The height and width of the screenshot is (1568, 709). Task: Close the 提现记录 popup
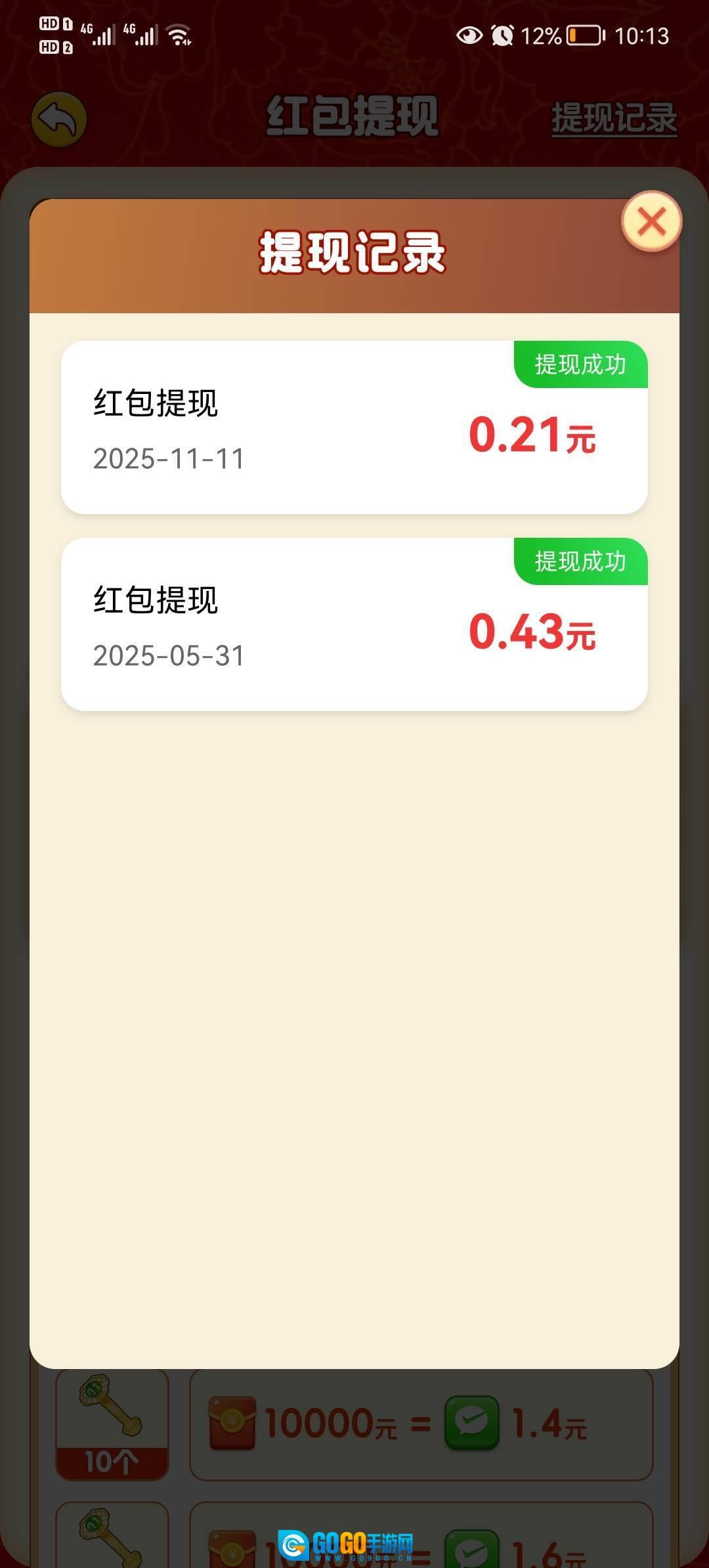[651, 221]
